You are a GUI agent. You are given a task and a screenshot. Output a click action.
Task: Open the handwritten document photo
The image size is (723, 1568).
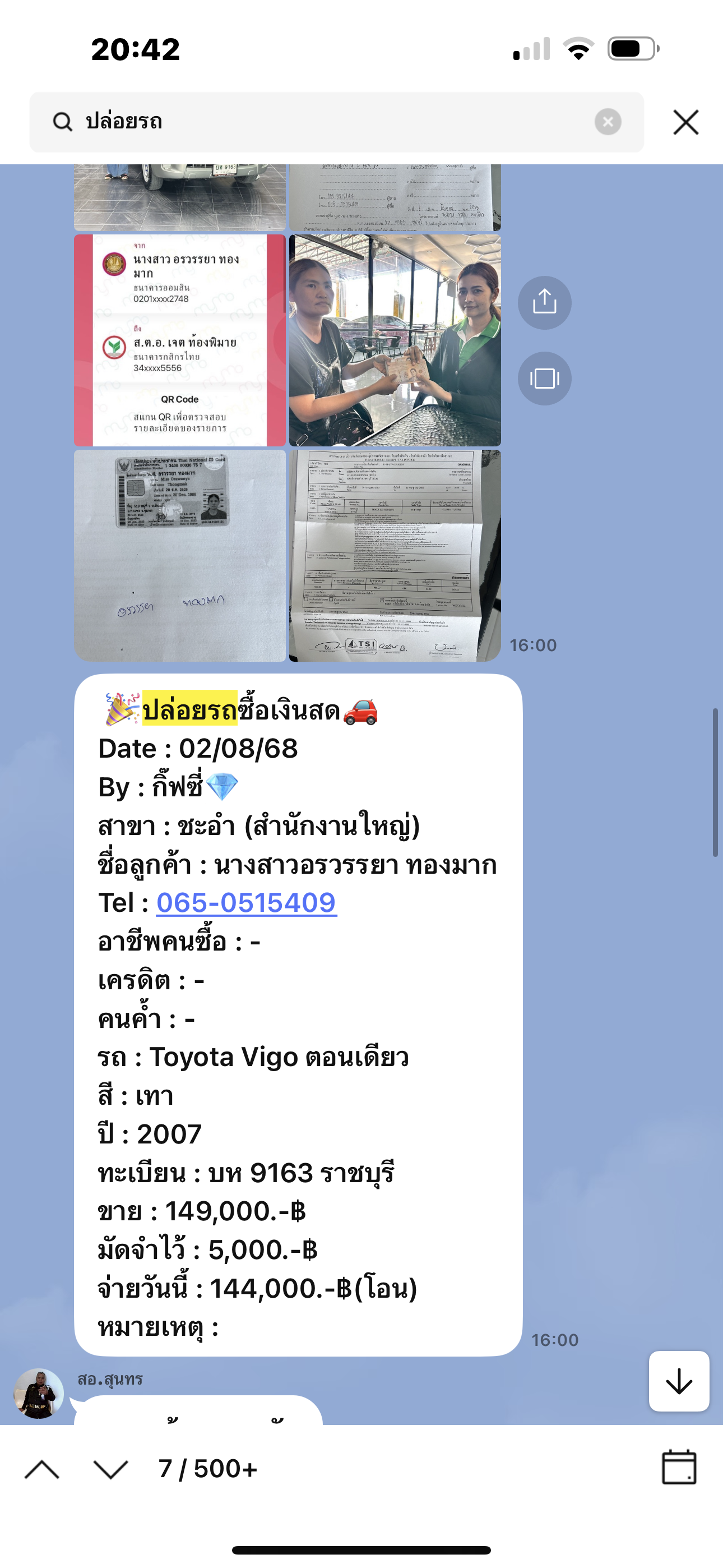click(395, 196)
